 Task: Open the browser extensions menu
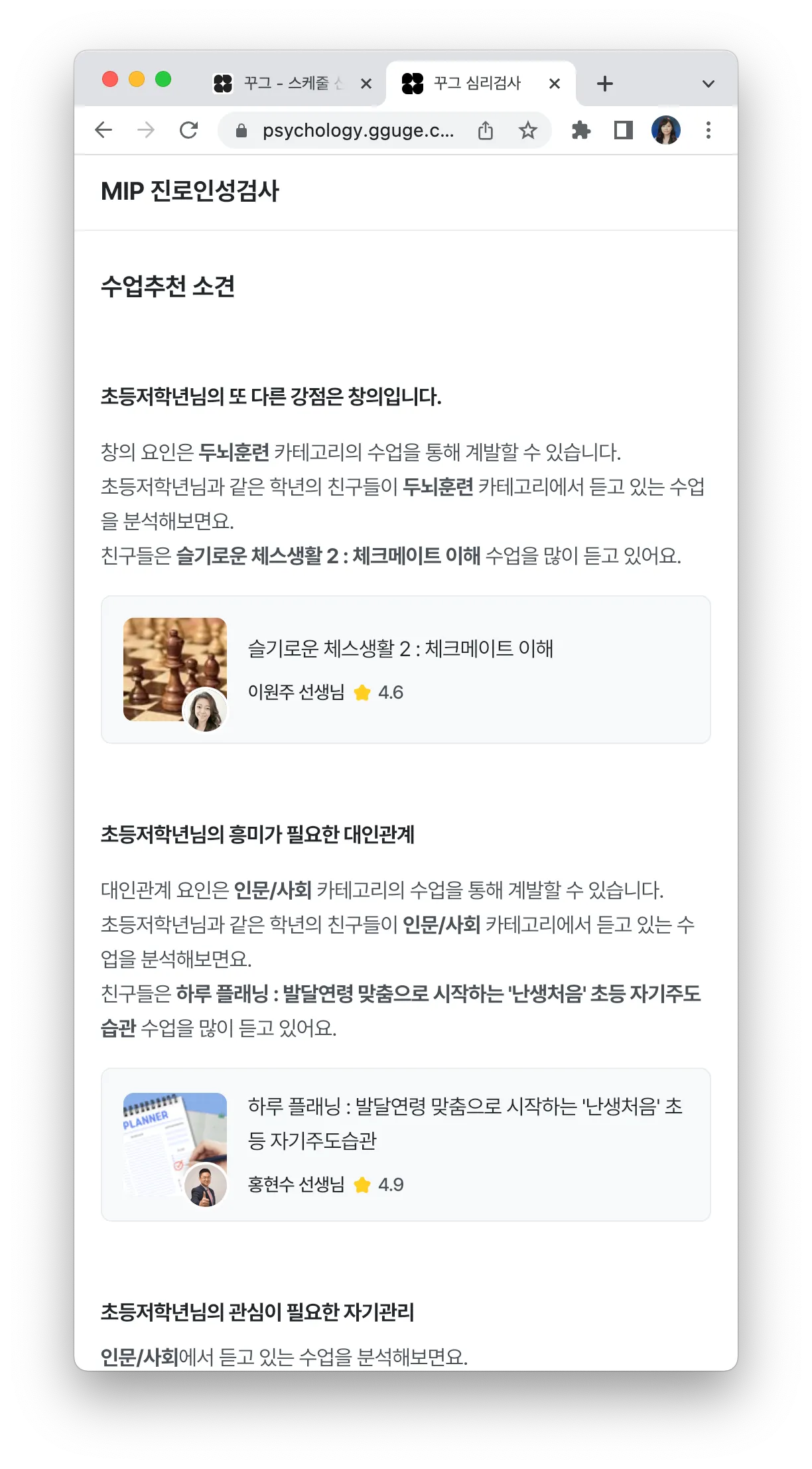coord(581,130)
